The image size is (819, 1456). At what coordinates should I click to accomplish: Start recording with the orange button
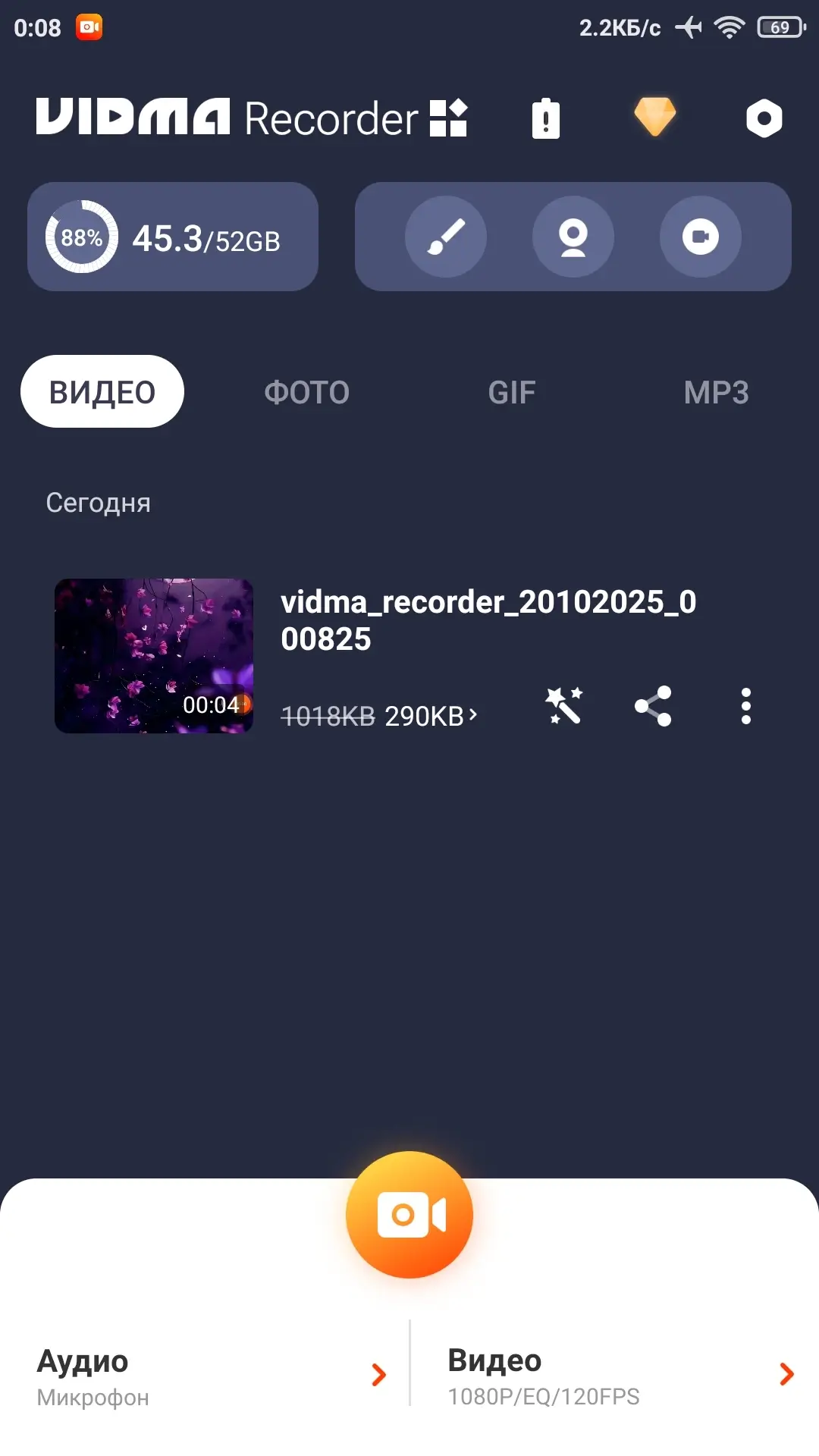pyautogui.click(x=409, y=1215)
